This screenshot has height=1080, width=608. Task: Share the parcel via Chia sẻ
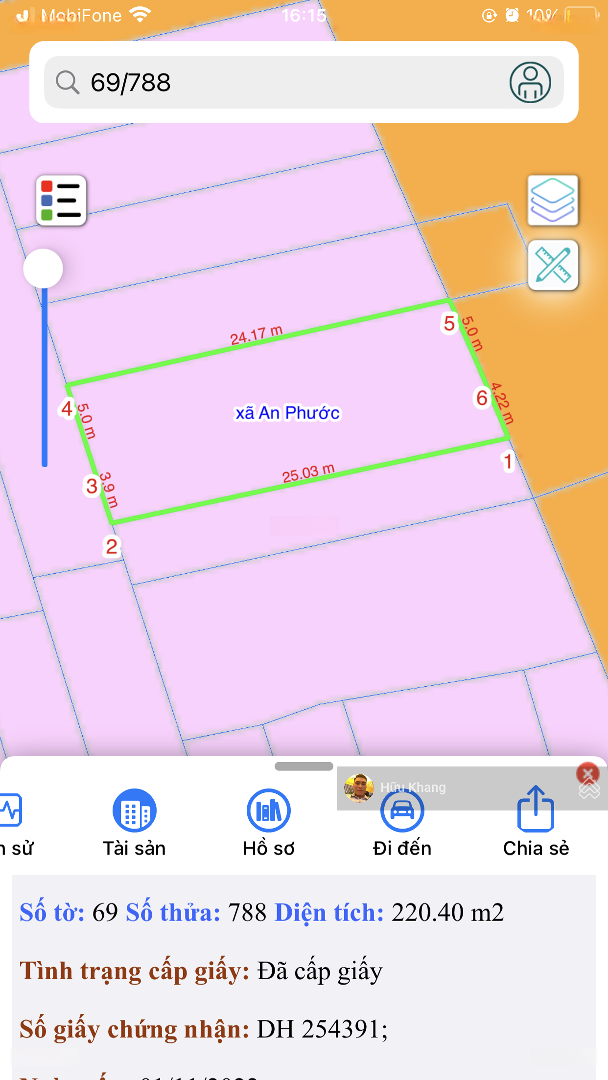point(536,824)
